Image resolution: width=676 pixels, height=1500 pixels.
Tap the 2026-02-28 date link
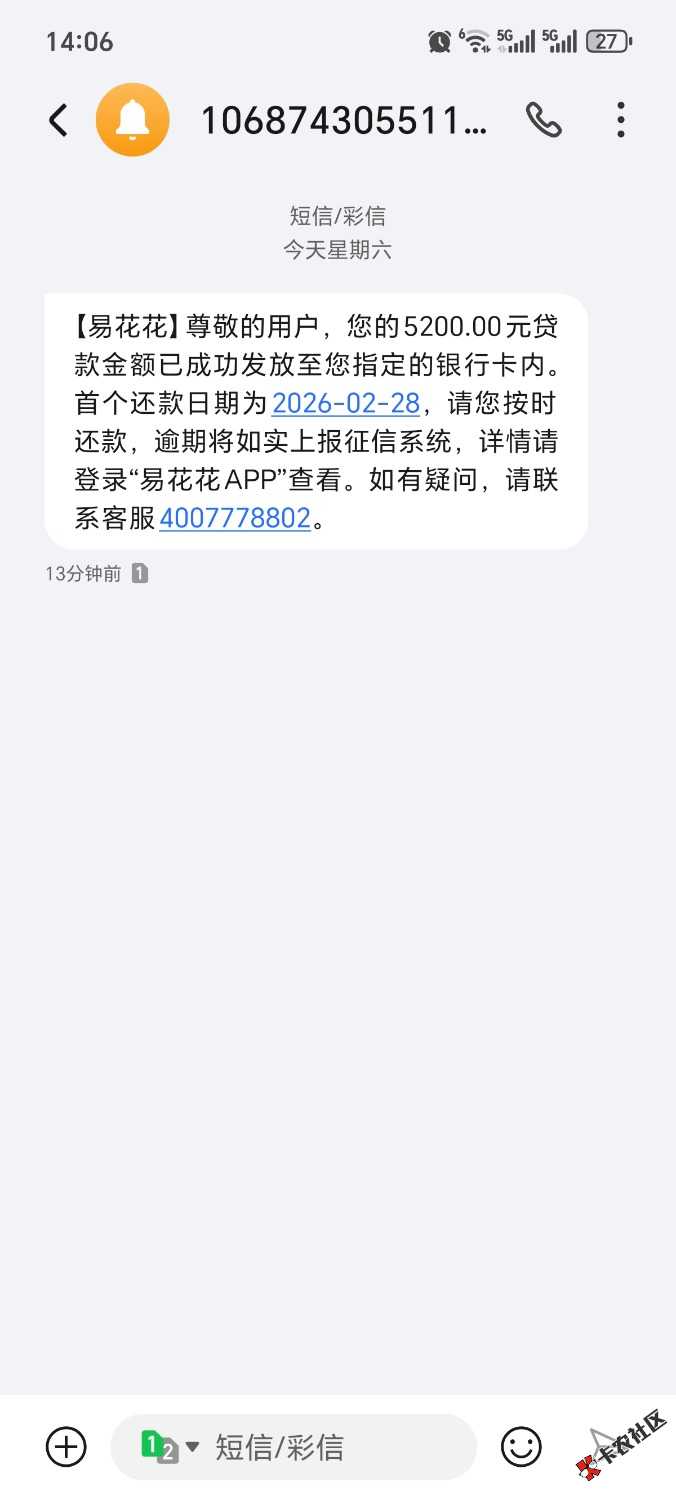(x=345, y=404)
